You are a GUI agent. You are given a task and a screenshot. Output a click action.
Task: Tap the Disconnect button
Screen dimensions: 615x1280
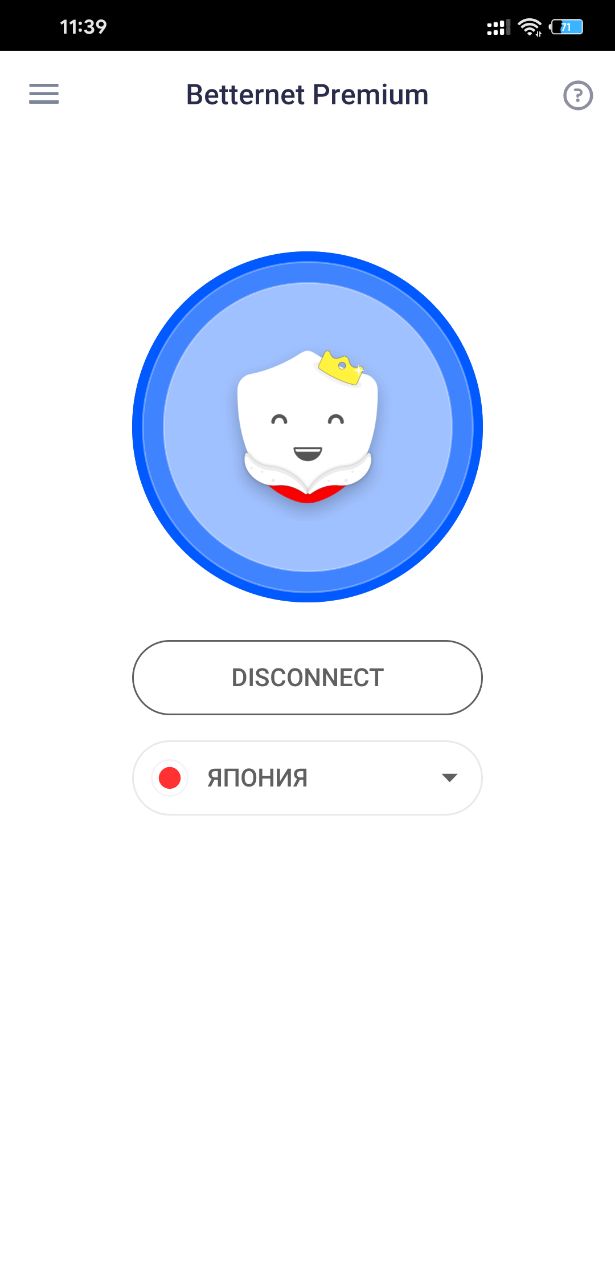point(307,677)
